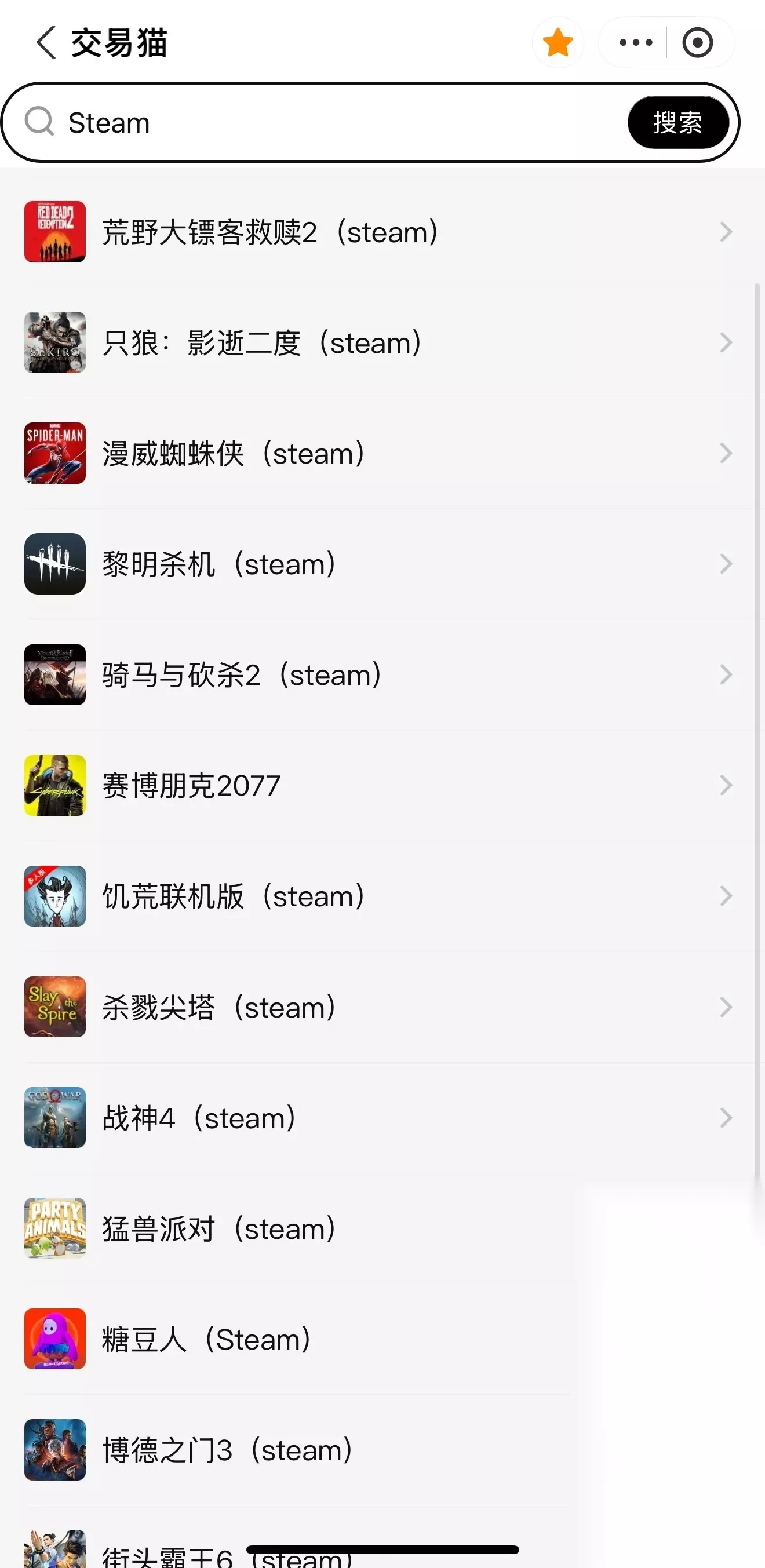The height and width of the screenshot is (1568, 765).
Task: Open 荒野大镖客救赎2 (steam)
Action: click(x=382, y=232)
